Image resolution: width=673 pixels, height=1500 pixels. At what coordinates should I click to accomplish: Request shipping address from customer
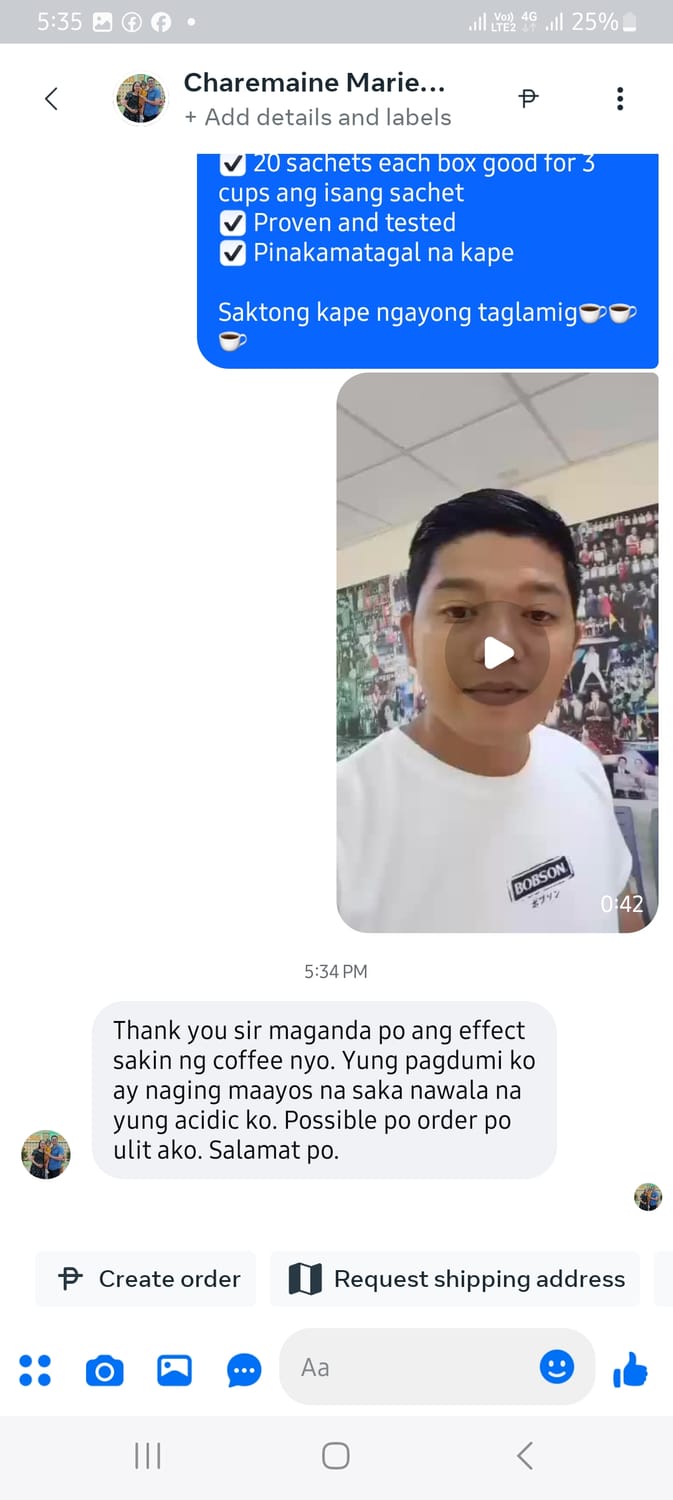pyautogui.click(x=455, y=1279)
